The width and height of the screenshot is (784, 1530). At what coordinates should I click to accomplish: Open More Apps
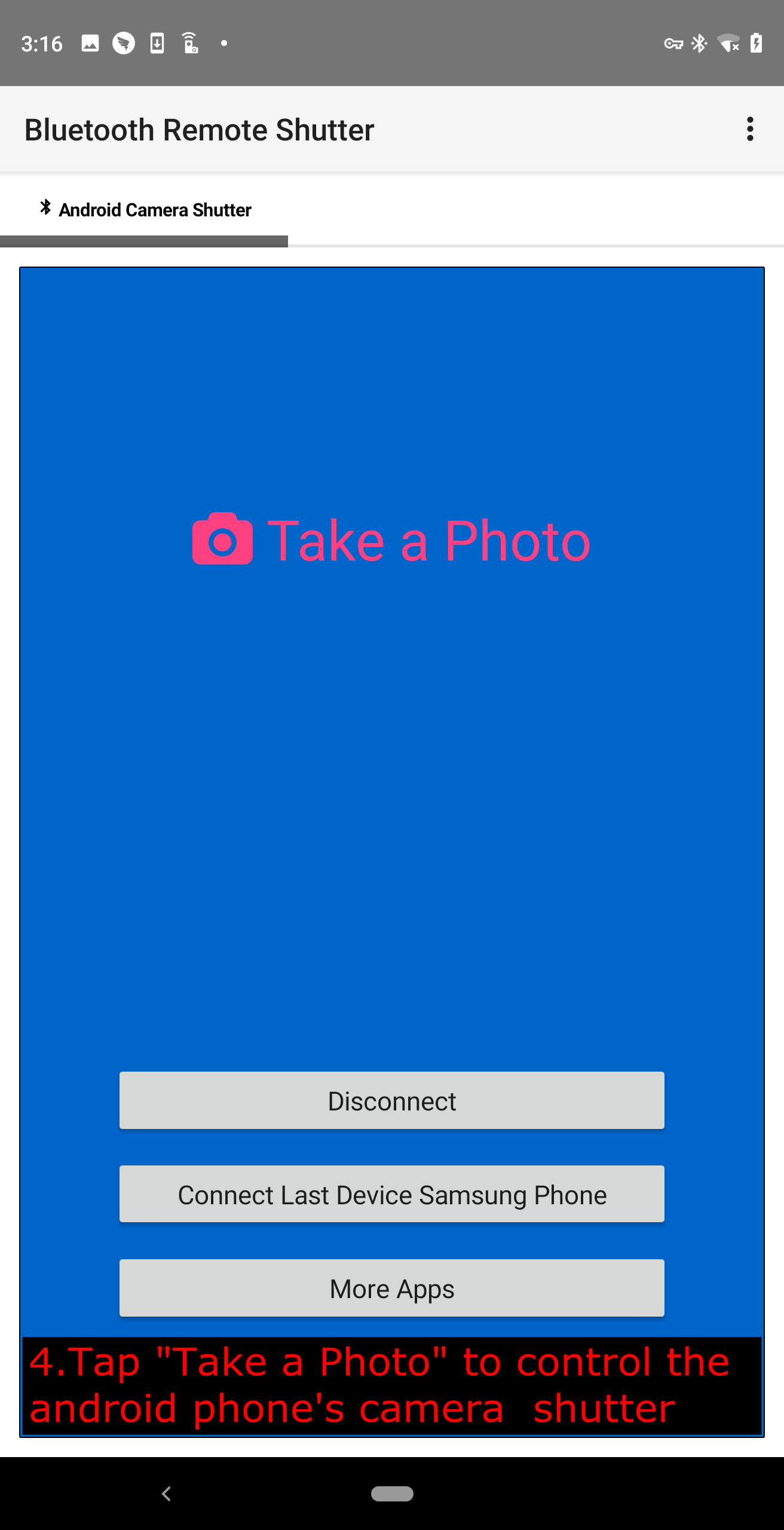392,1288
